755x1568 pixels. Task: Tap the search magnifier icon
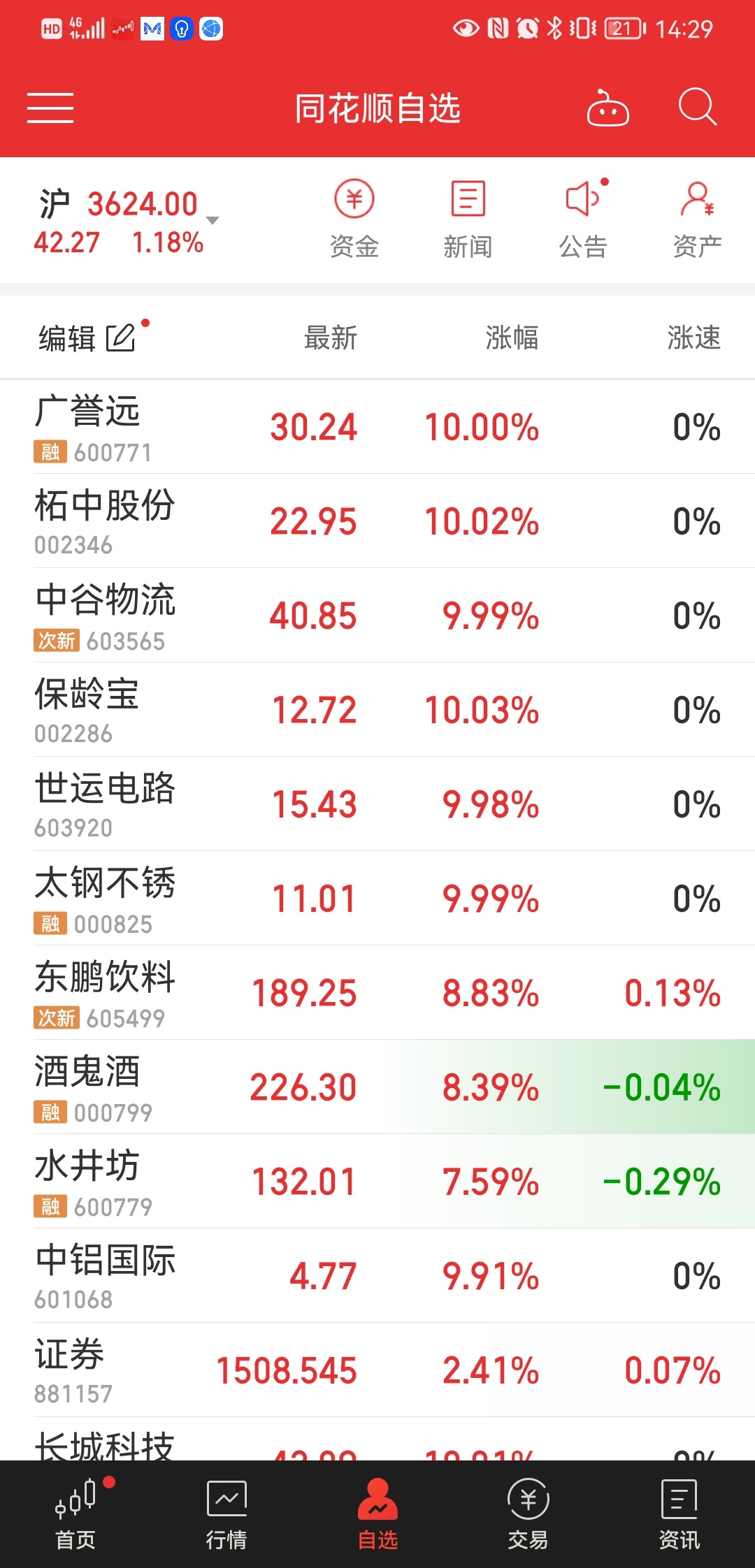pos(698,107)
